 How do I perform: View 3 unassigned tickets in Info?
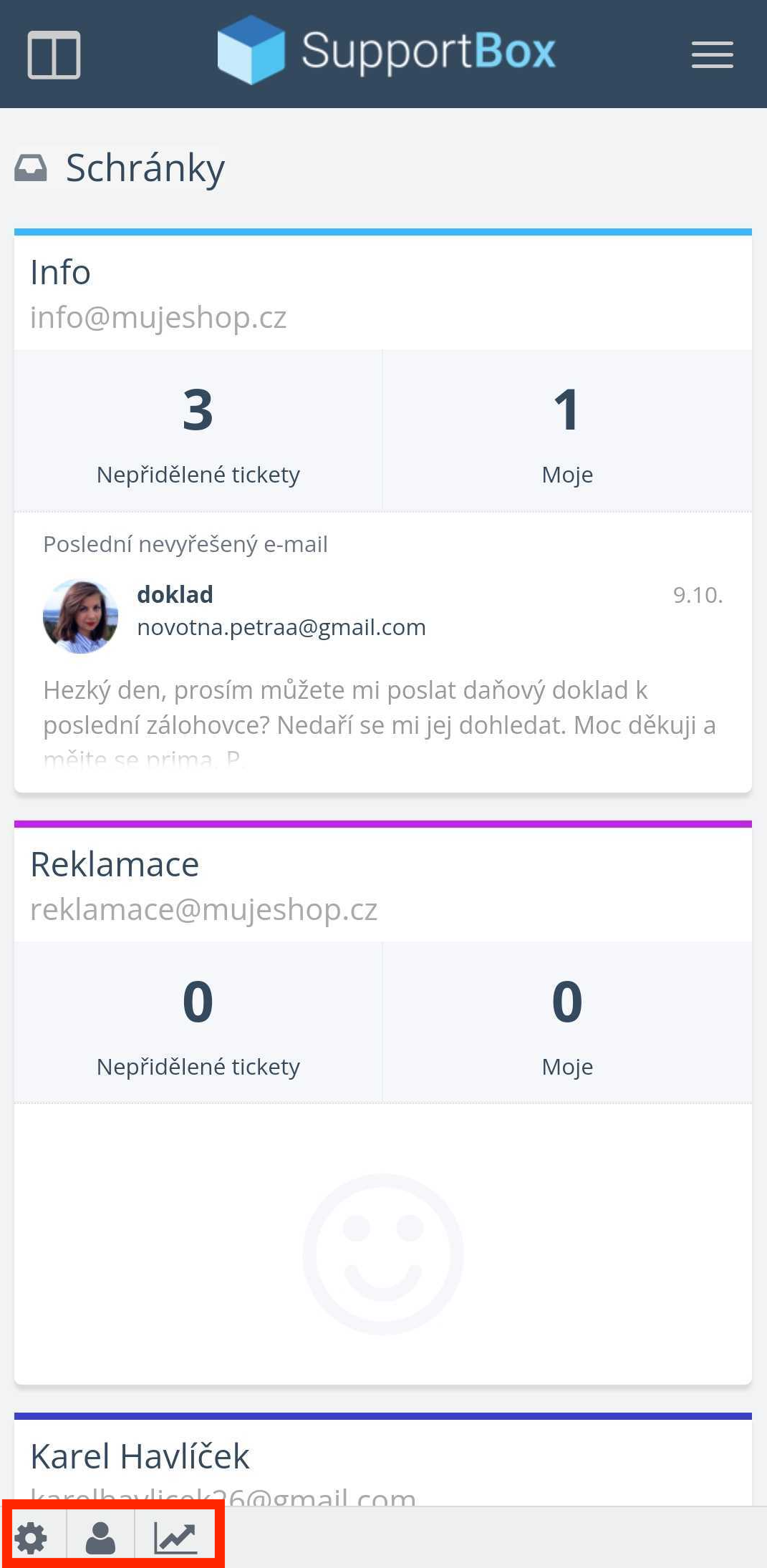198,431
